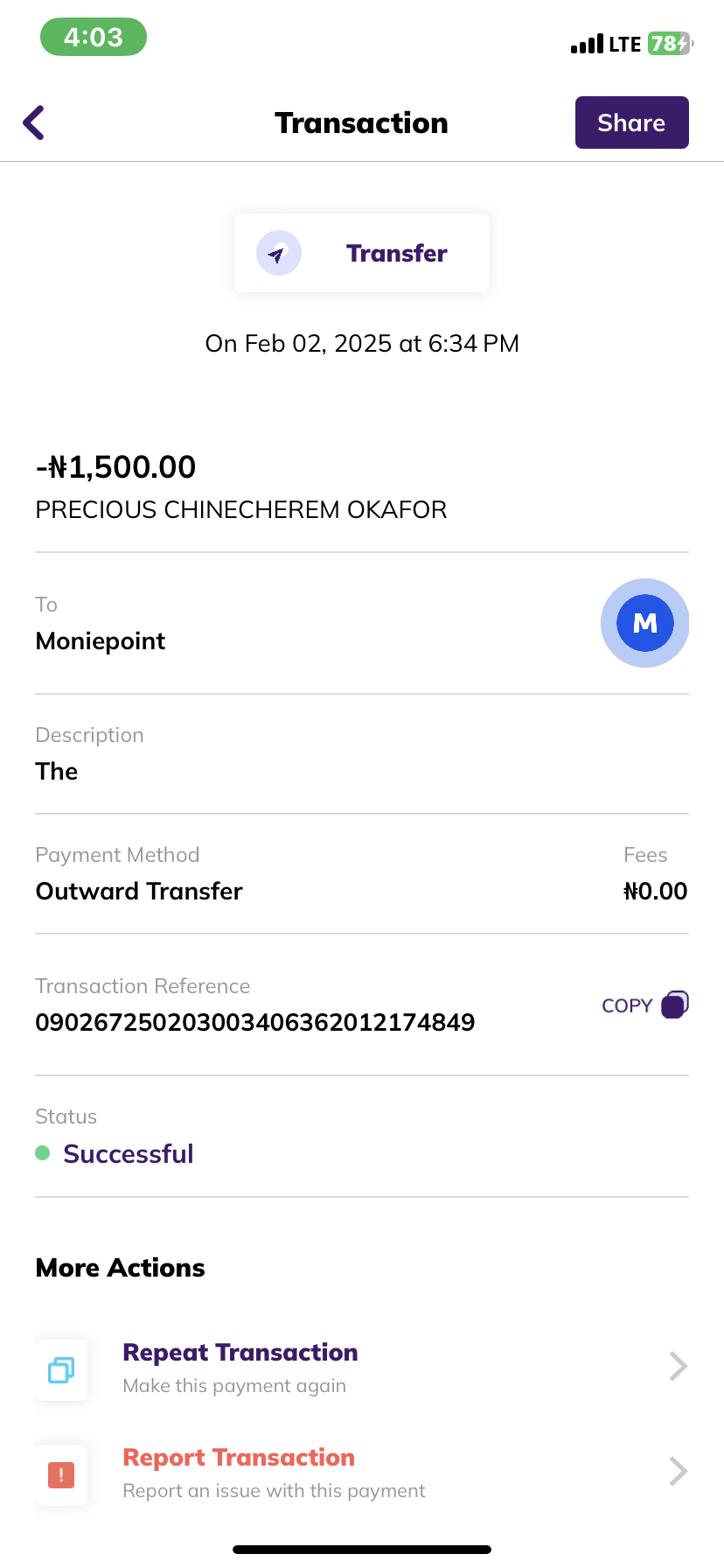Share this transaction receipt
This screenshot has height=1568, width=724.
[x=631, y=122]
